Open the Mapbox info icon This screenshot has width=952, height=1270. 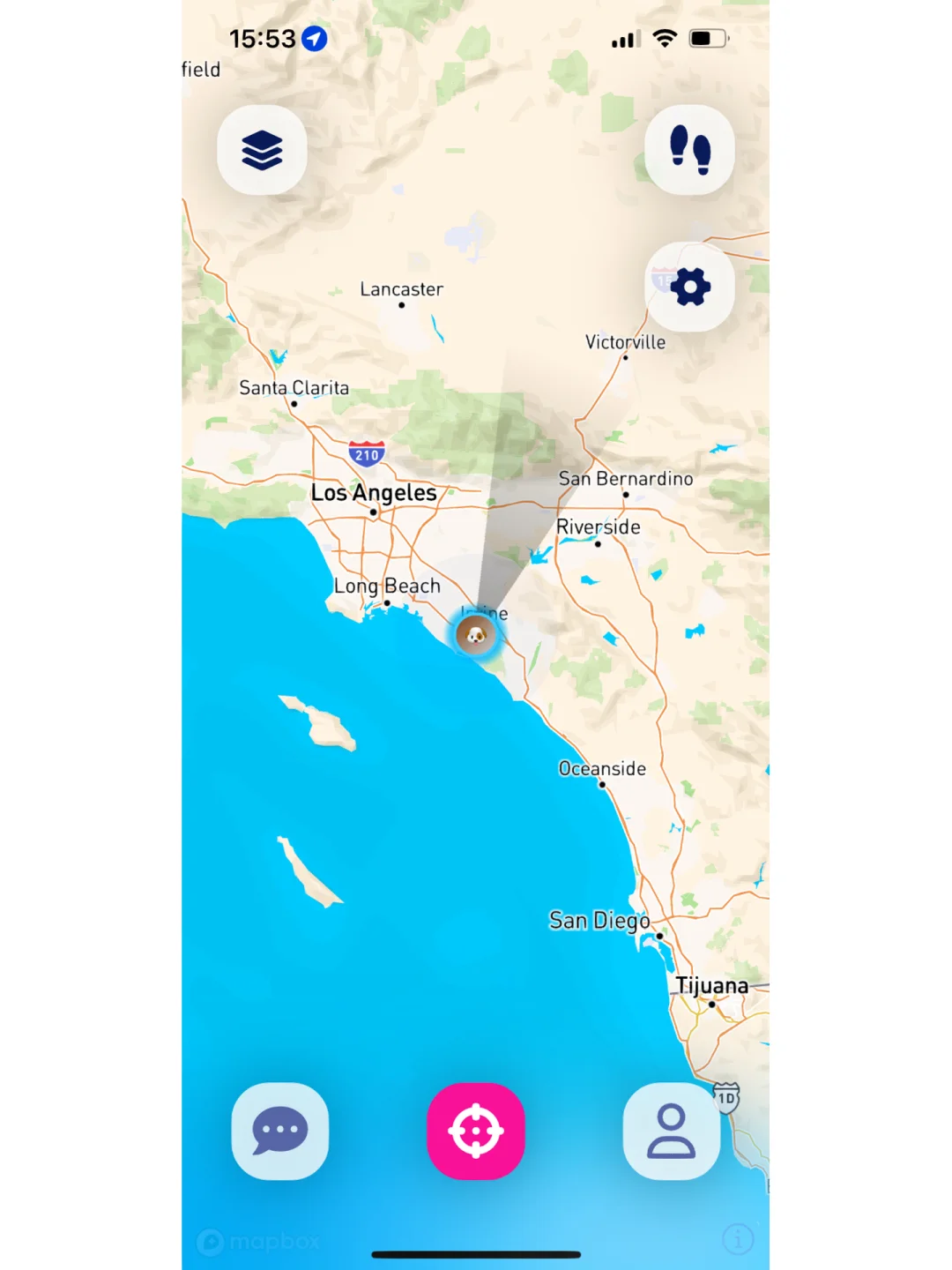coord(738,1239)
